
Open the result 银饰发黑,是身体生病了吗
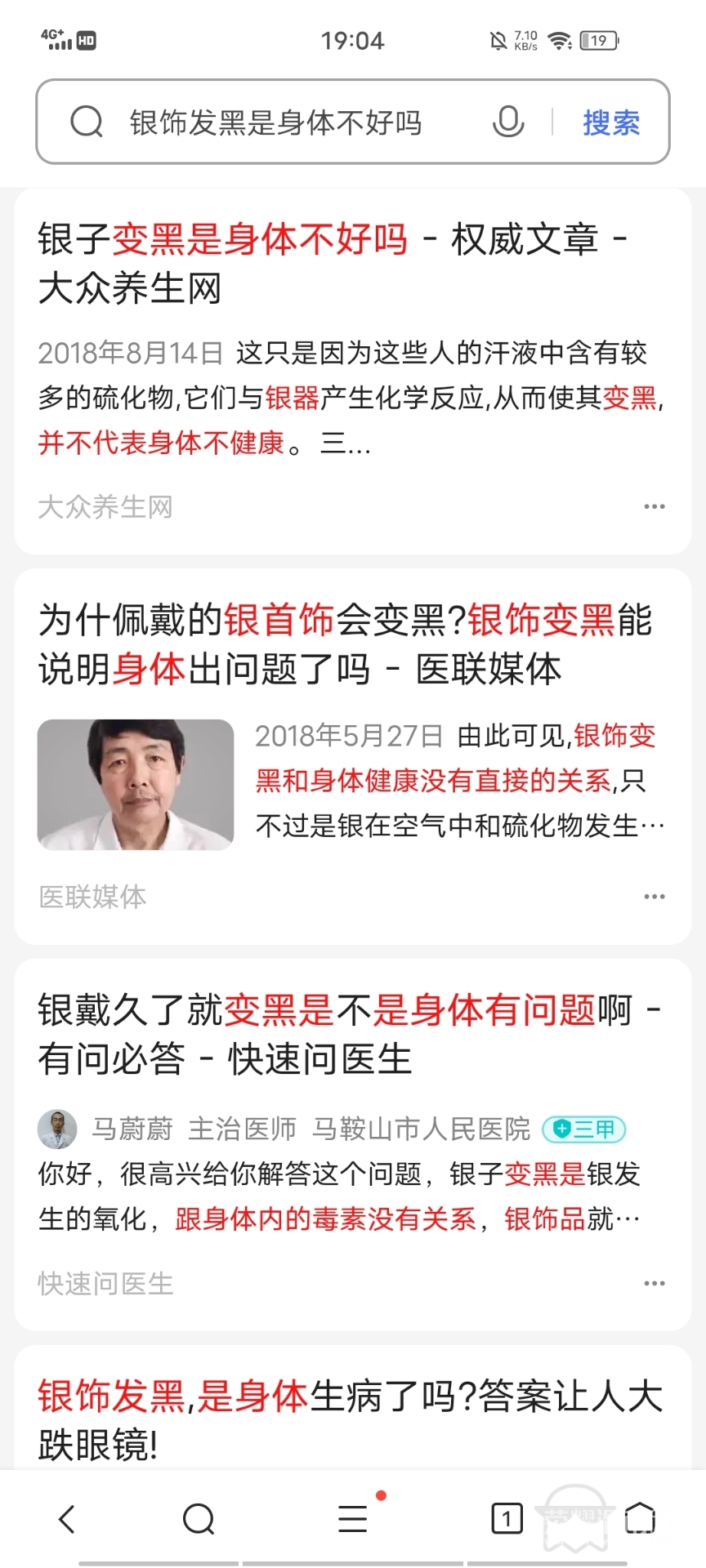click(x=349, y=1419)
